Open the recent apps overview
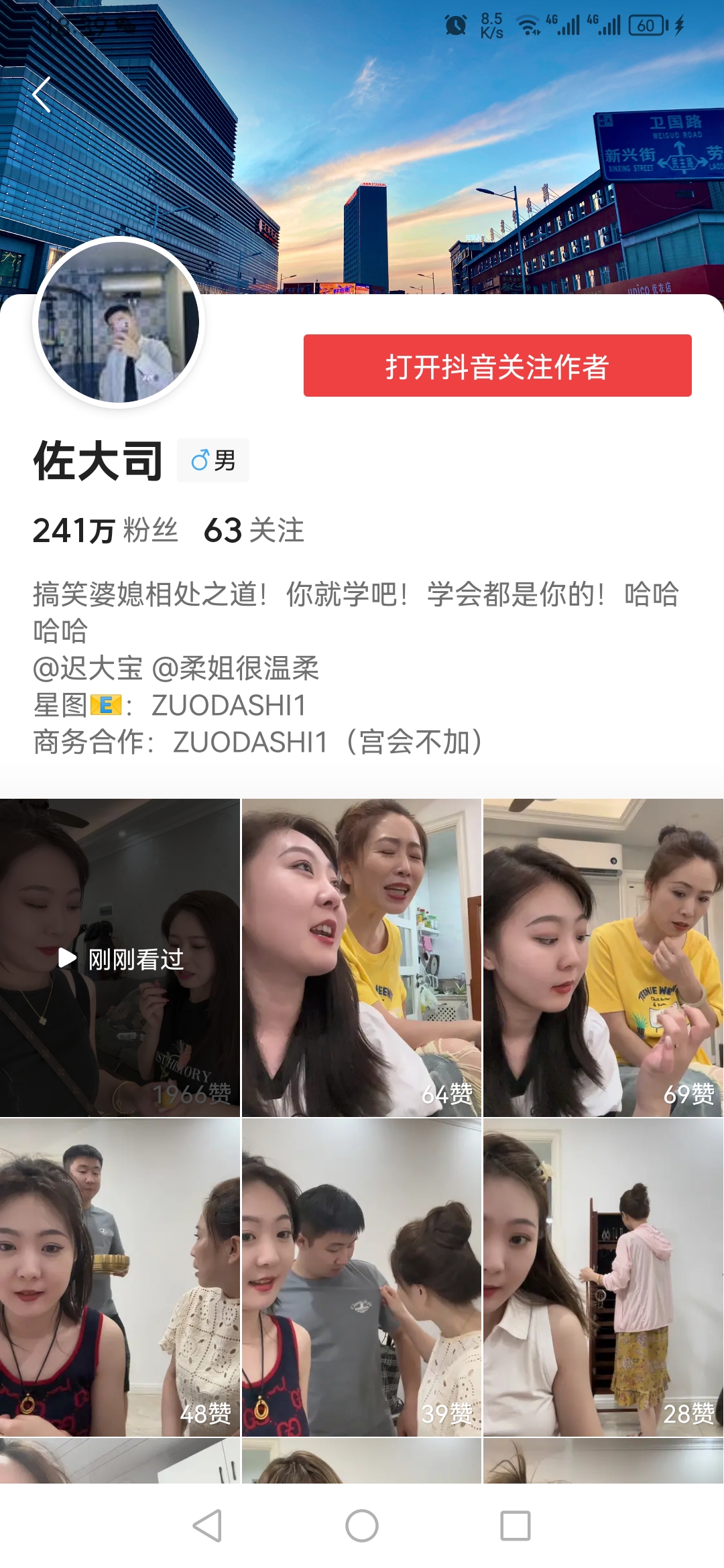Screen dimensions: 724x1568 pos(516,1526)
